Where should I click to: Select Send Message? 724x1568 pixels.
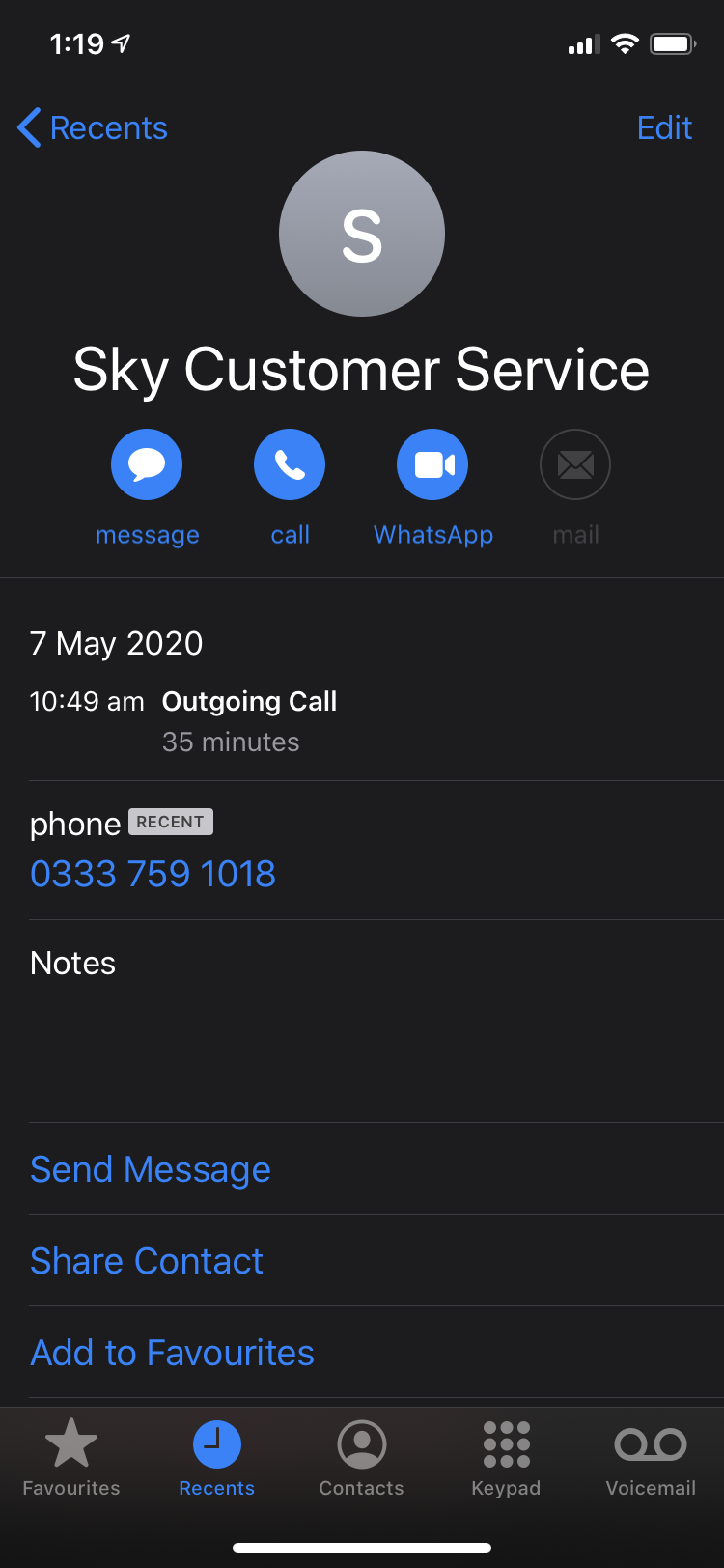151,1169
